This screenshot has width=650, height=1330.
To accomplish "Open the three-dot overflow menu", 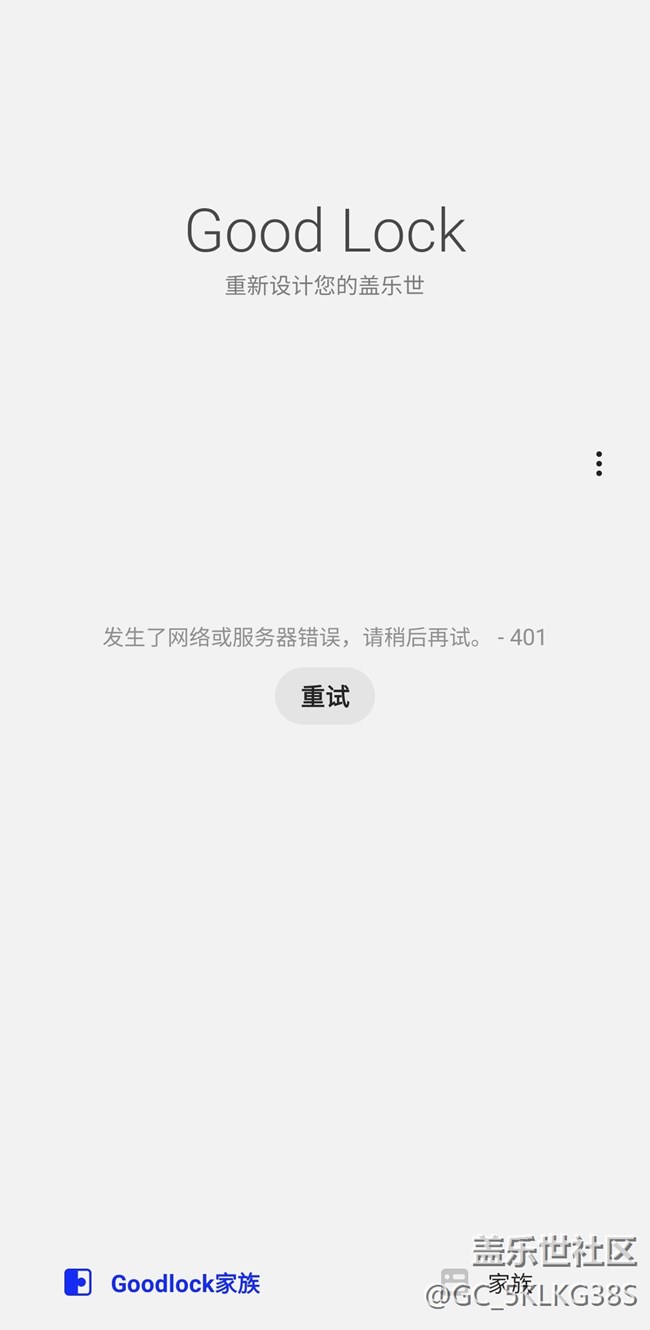I will point(598,463).
